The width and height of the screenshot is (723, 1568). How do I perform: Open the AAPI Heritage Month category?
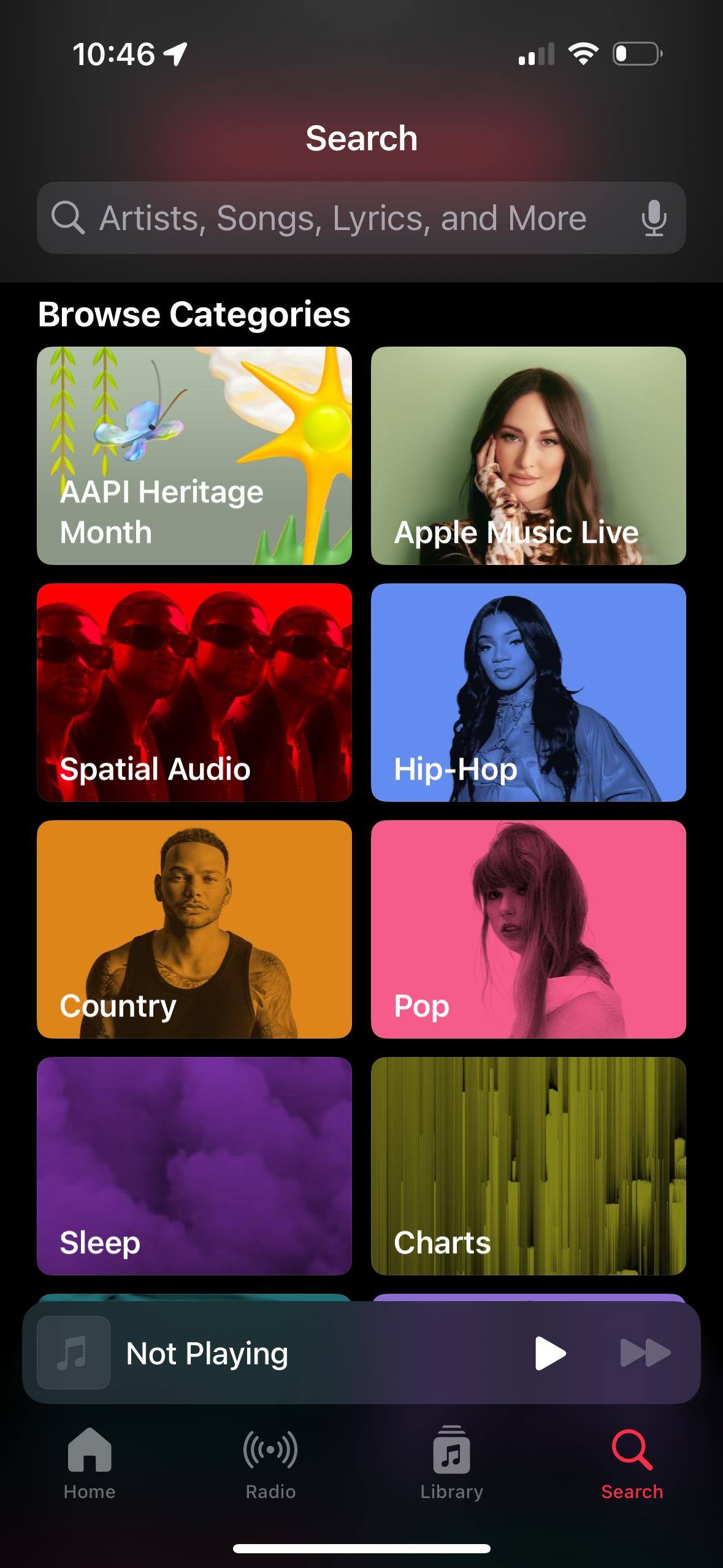click(x=194, y=456)
